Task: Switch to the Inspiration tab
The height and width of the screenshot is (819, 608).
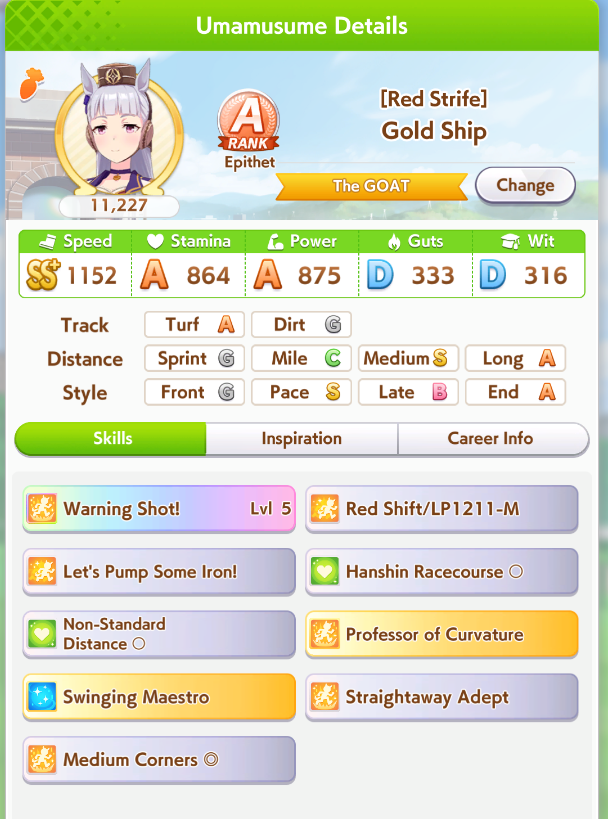Action: click(301, 438)
